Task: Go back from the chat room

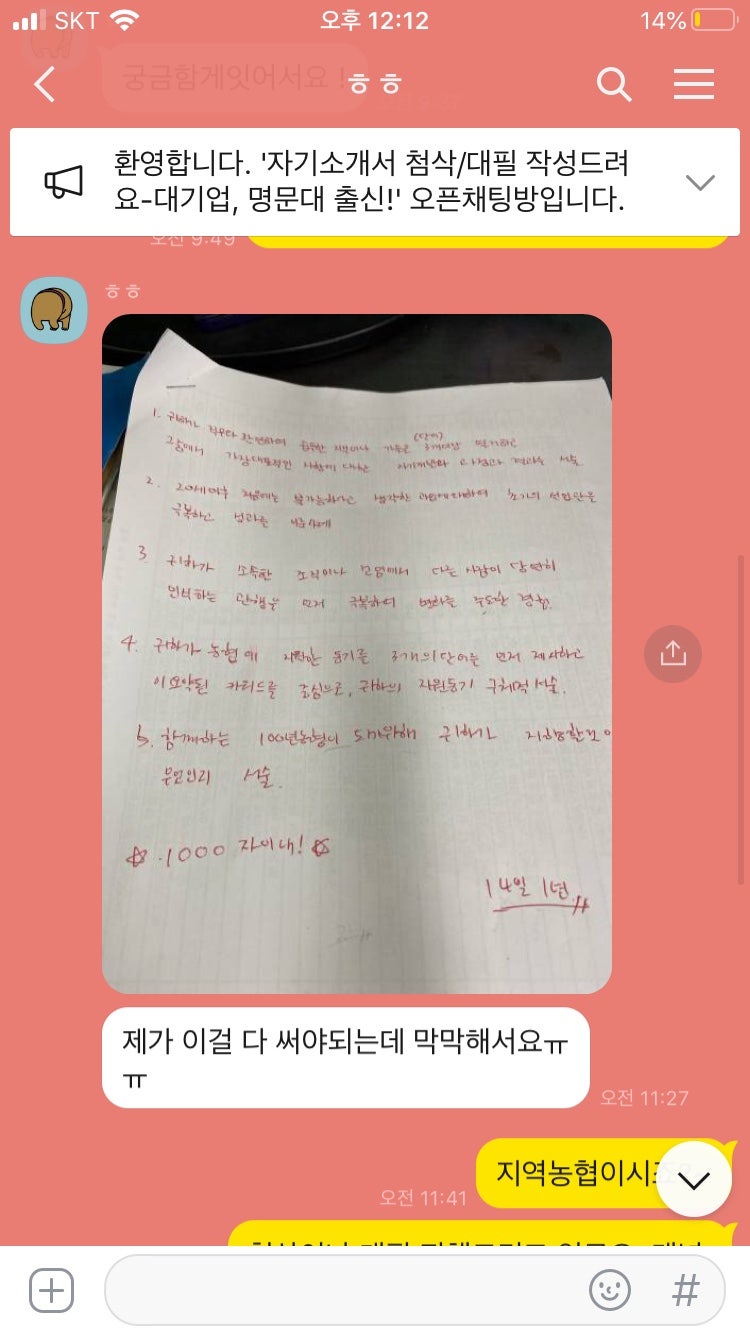Action: pos(45,84)
